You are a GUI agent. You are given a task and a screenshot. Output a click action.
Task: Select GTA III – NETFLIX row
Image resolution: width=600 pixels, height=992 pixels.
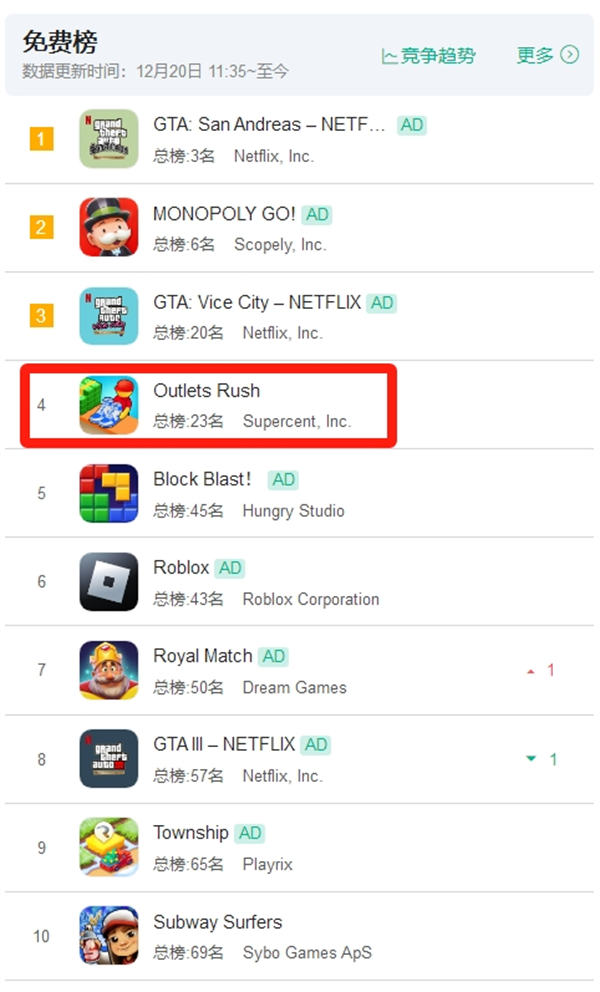click(x=224, y=744)
